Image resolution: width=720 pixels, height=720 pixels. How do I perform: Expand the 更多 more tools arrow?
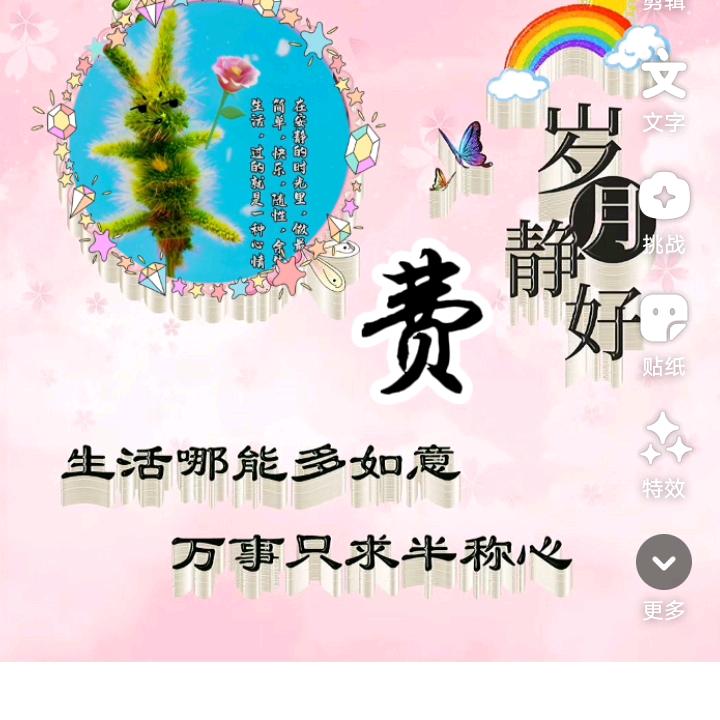pyautogui.click(x=664, y=562)
